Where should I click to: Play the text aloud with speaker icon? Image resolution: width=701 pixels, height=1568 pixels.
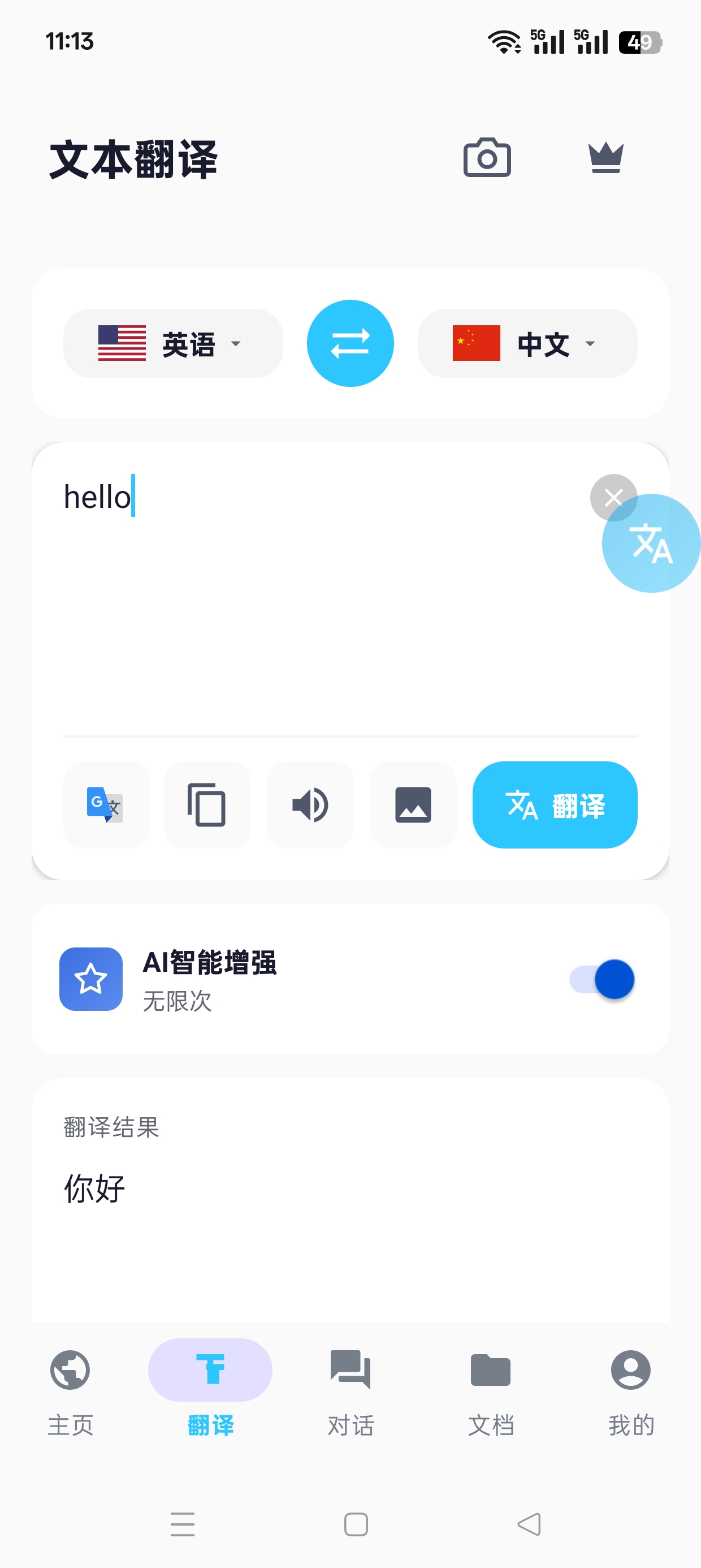(310, 805)
